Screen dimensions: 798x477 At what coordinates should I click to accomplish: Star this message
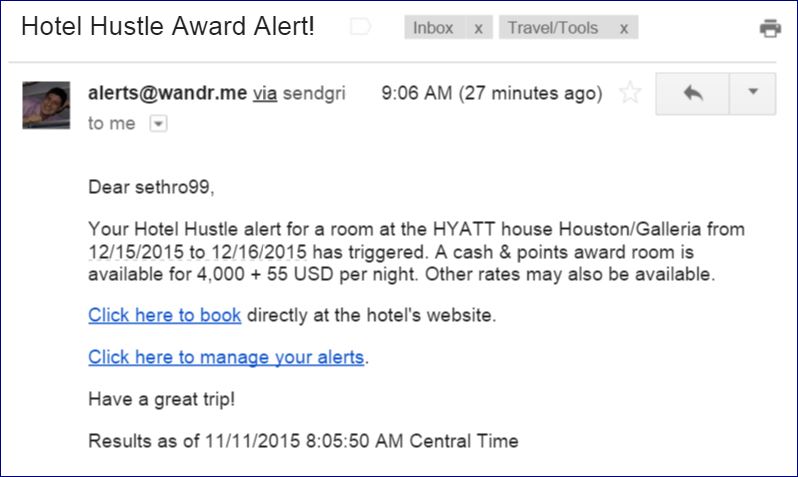(x=630, y=94)
